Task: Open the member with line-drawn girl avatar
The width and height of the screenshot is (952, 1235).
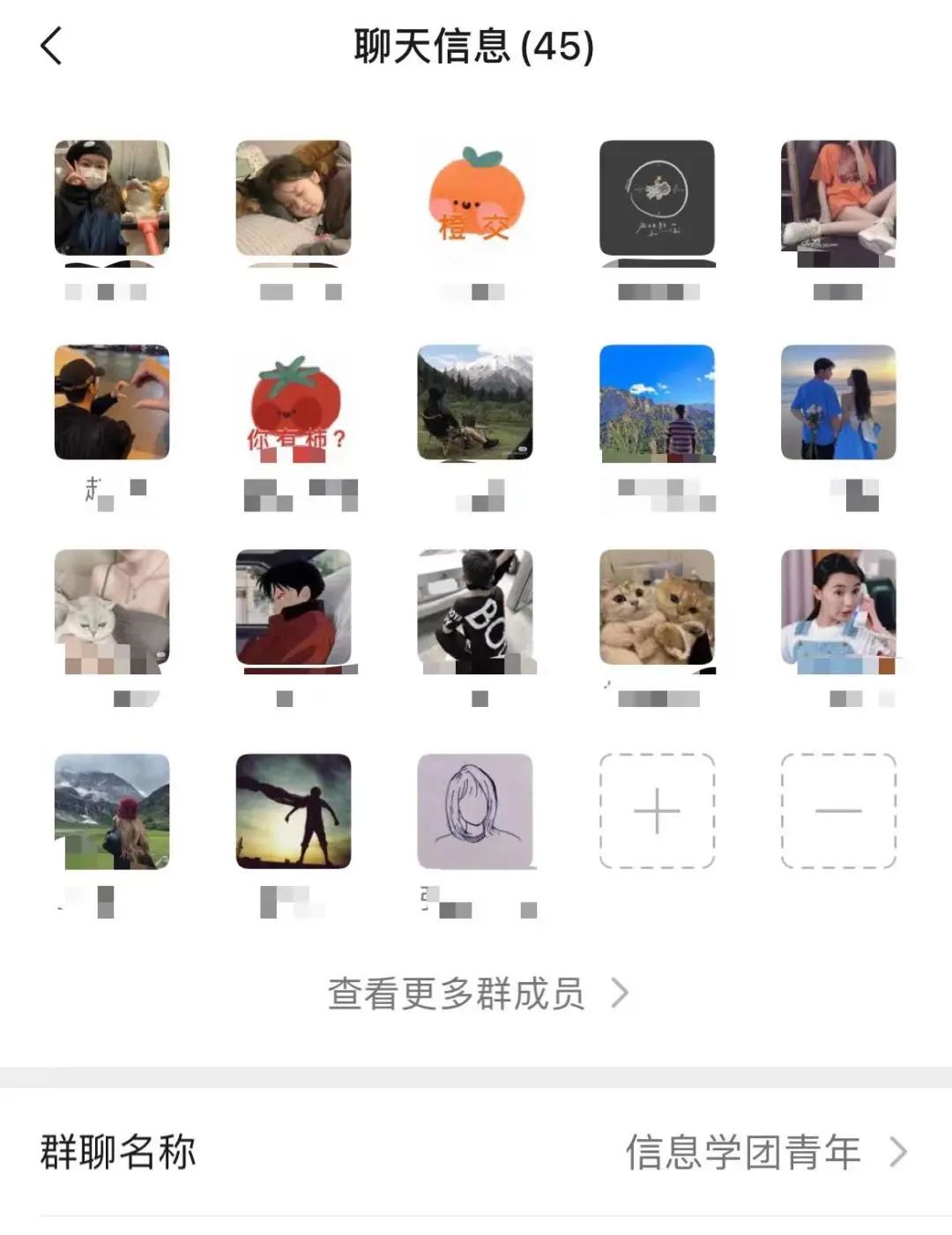Action: tap(475, 811)
